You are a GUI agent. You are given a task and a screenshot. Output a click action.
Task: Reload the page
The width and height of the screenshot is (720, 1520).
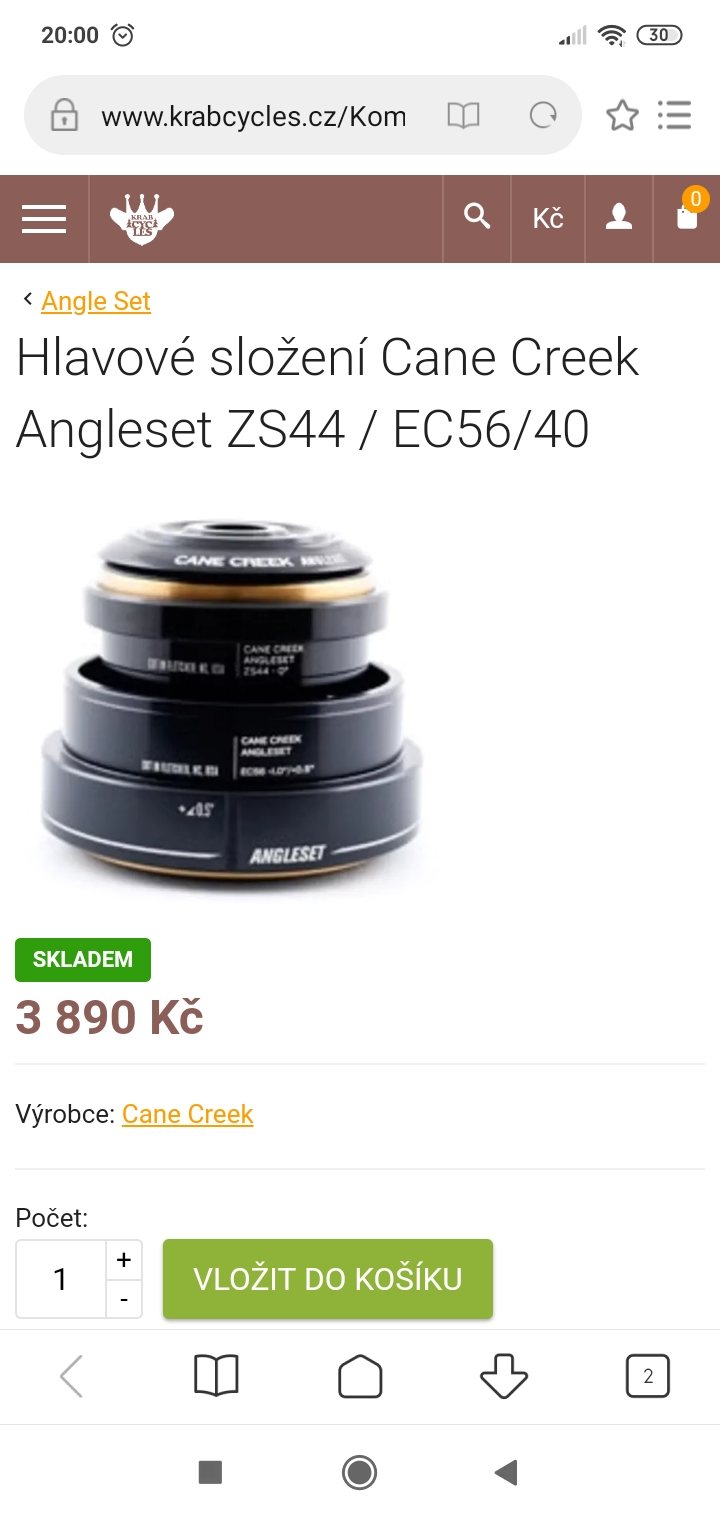click(x=543, y=116)
